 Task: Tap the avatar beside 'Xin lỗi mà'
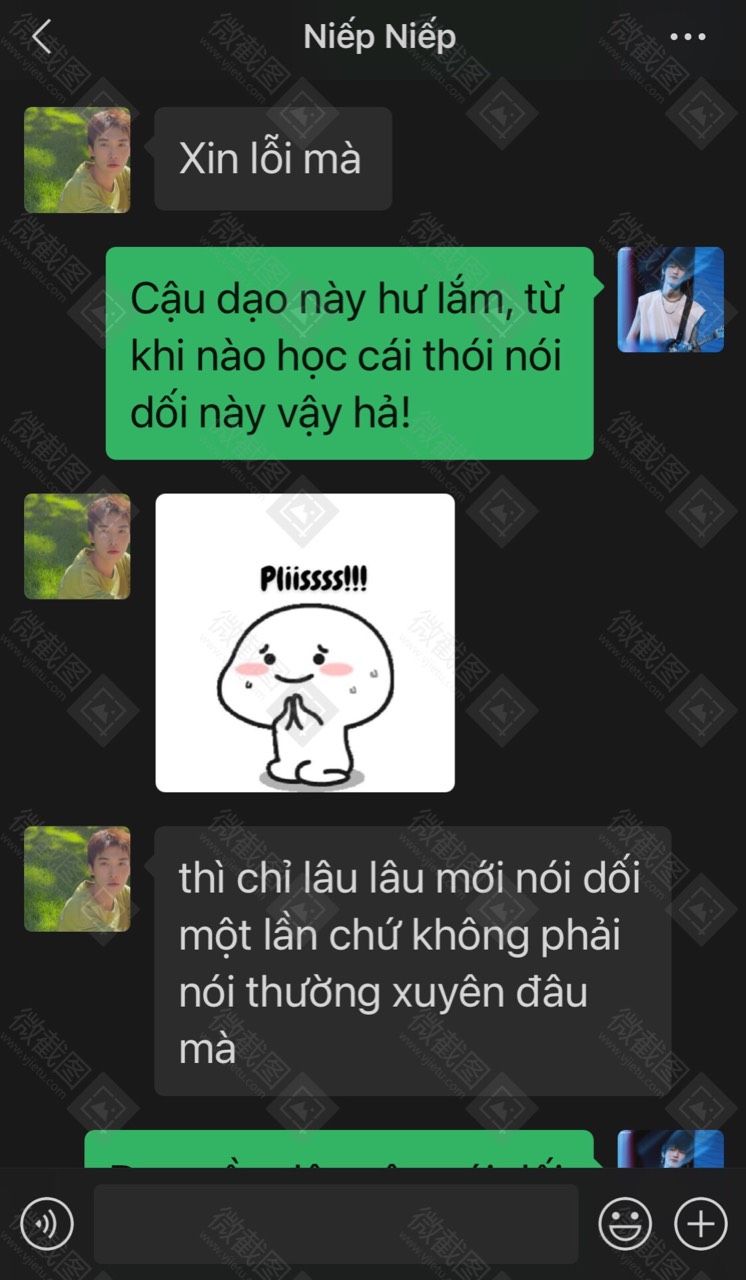[x=77, y=160]
